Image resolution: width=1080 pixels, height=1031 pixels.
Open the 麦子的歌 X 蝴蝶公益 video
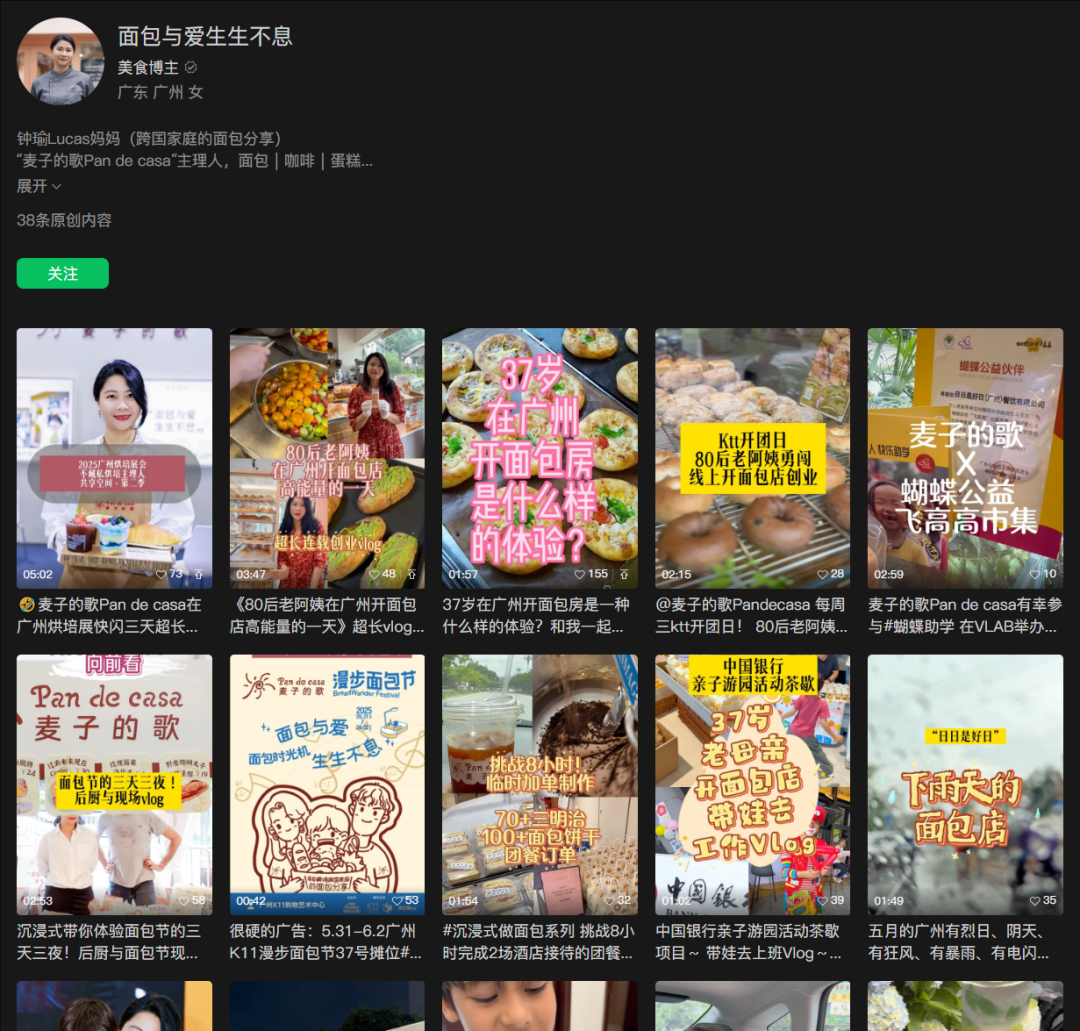coord(965,457)
